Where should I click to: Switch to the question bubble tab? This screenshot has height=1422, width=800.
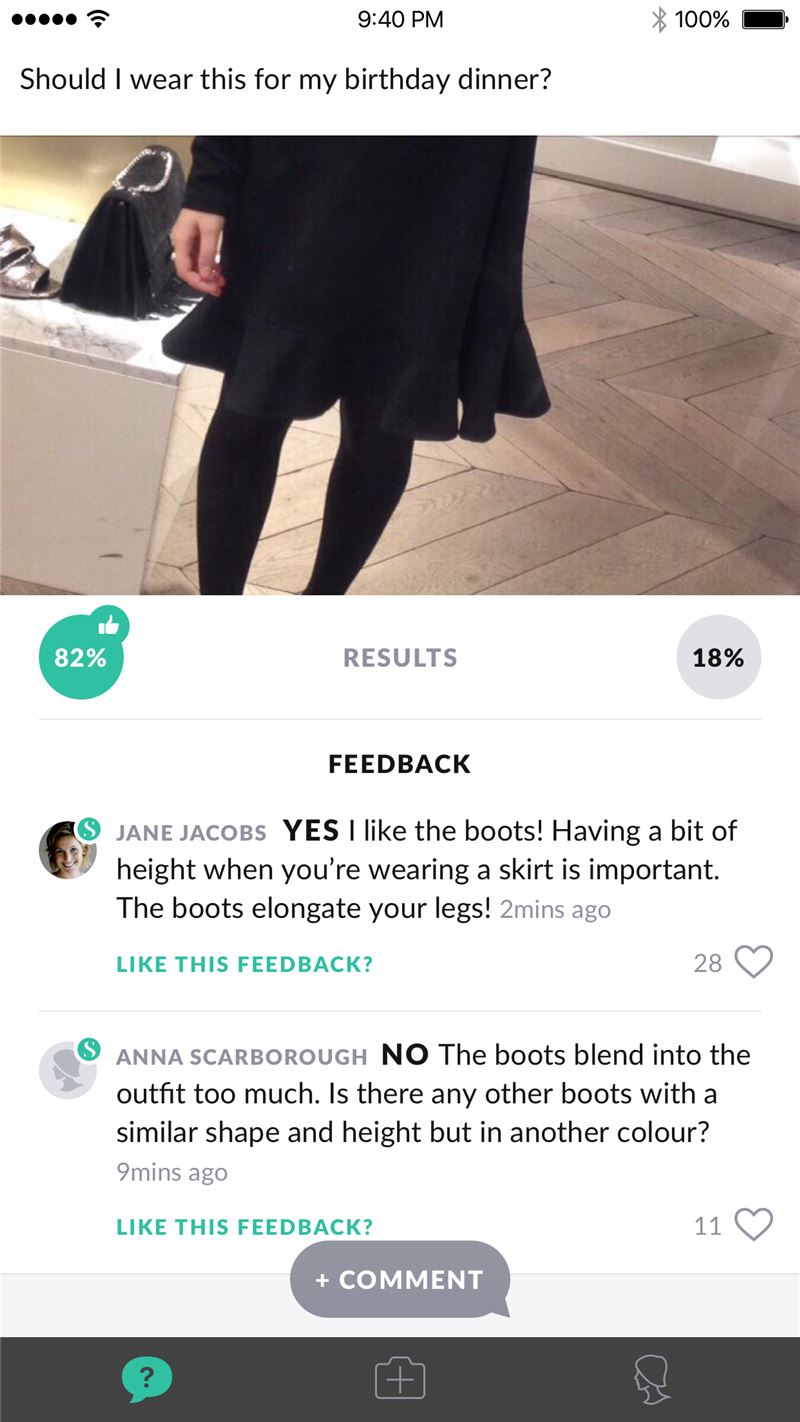(x=147, y=1380)
